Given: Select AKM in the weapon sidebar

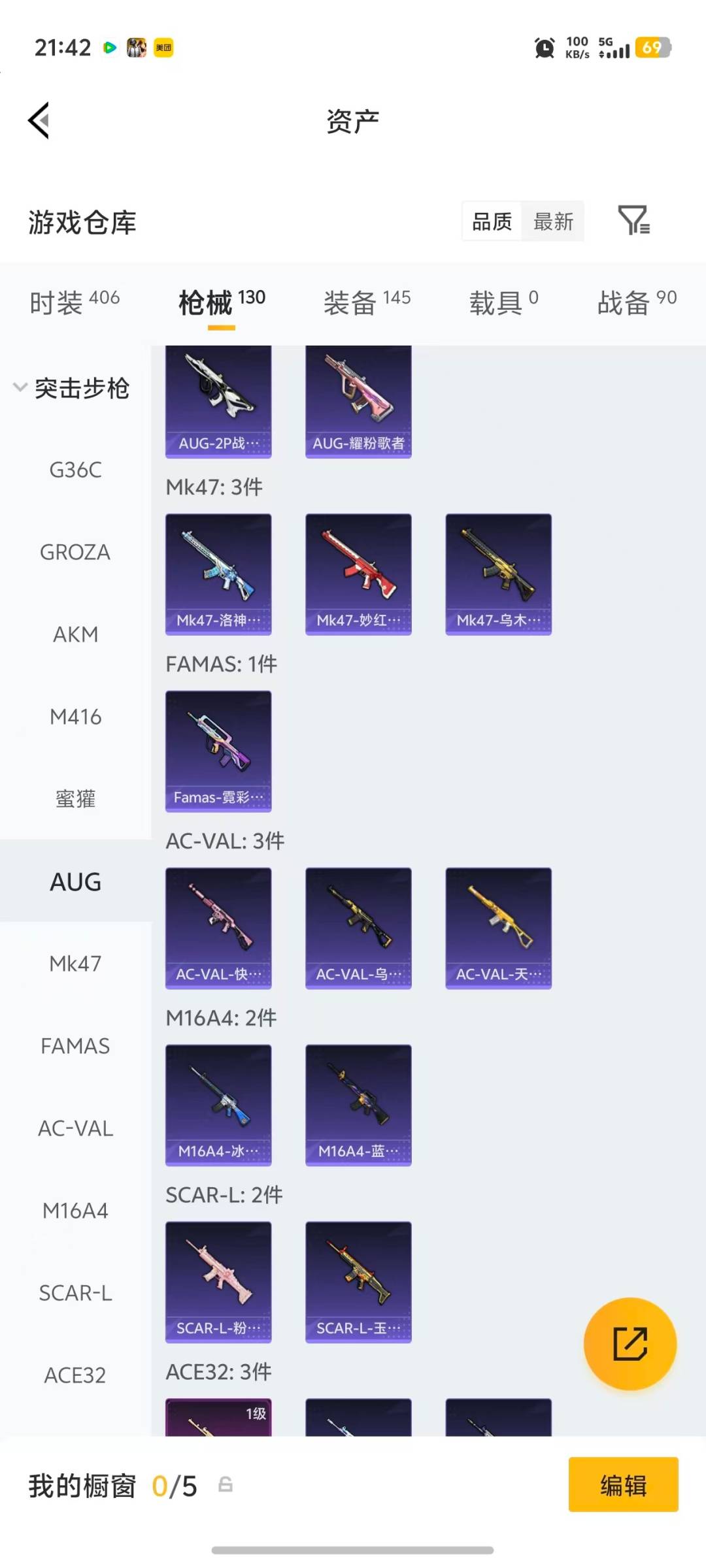Looking at the screenshot, I should [76, 634].
